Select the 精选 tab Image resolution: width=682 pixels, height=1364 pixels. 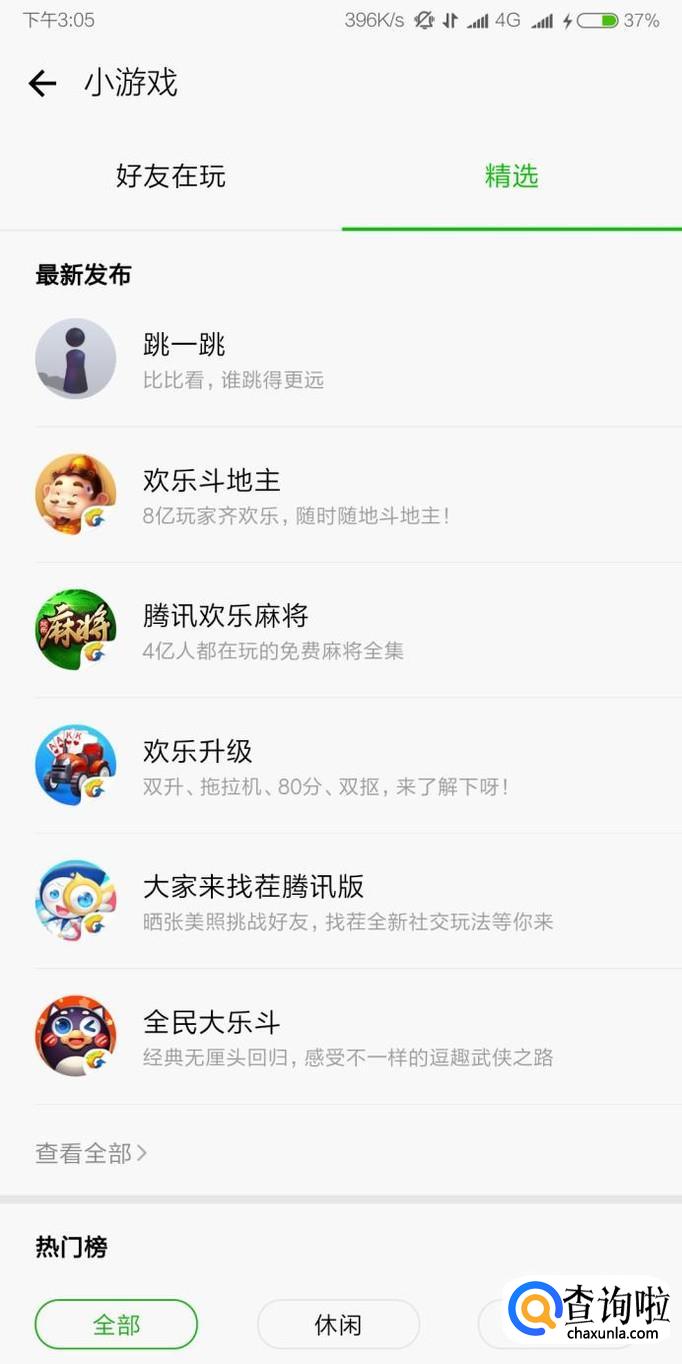click(x=511, y=177)
